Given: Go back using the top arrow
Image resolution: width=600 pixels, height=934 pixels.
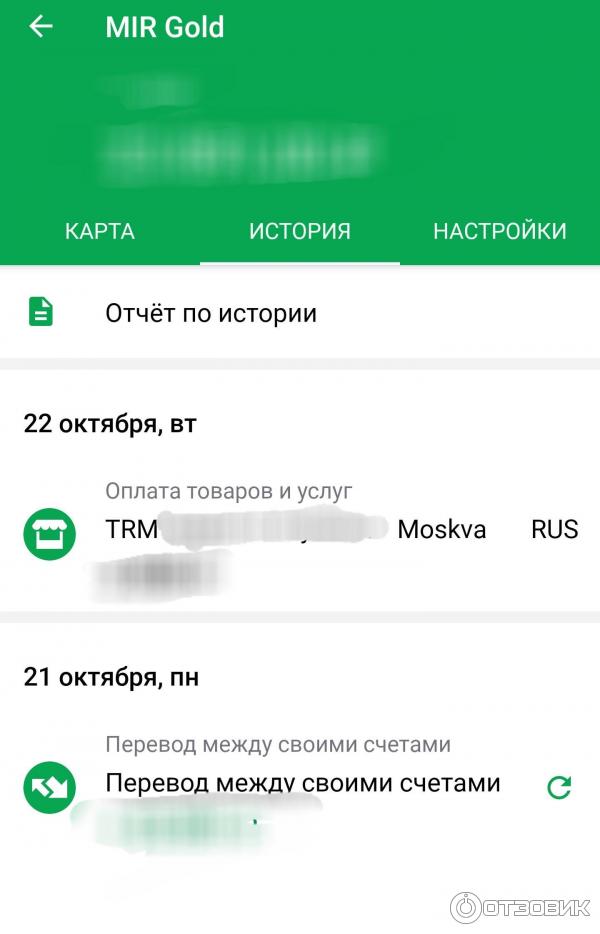Looking at the screenshot, I should click(40, 27).
